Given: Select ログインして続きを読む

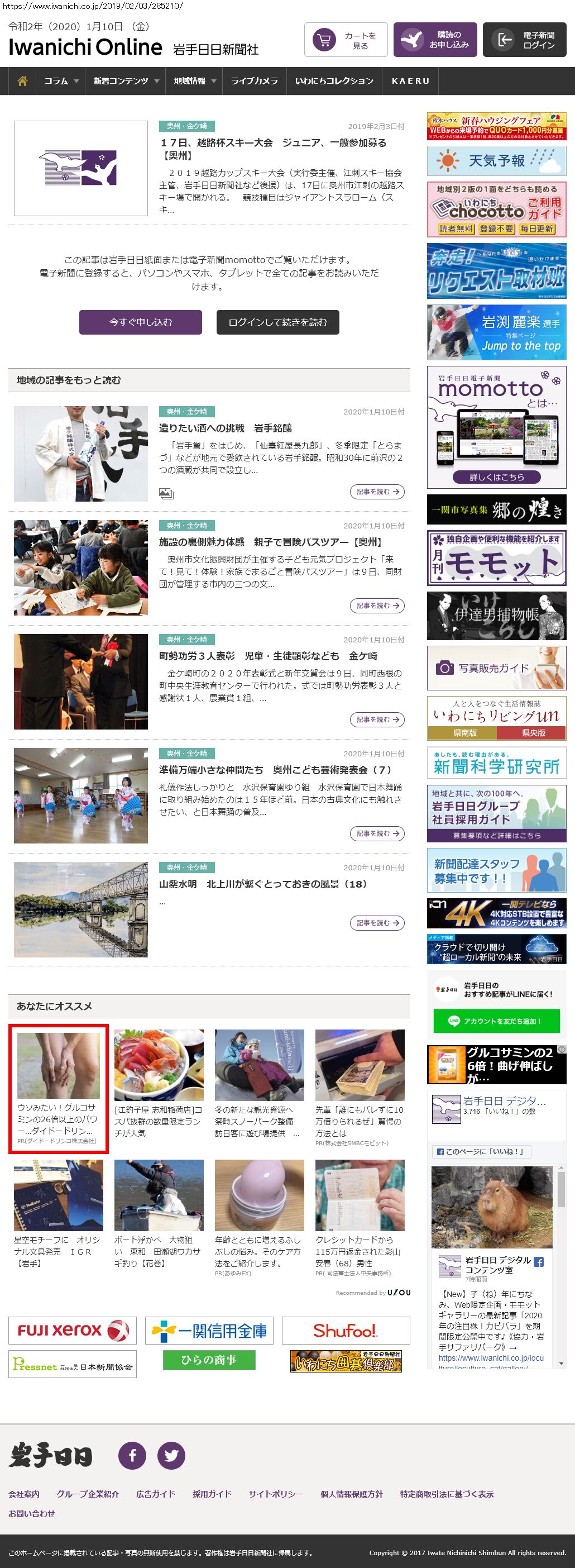Looking at the screenshot, I should tap(277, 322).
